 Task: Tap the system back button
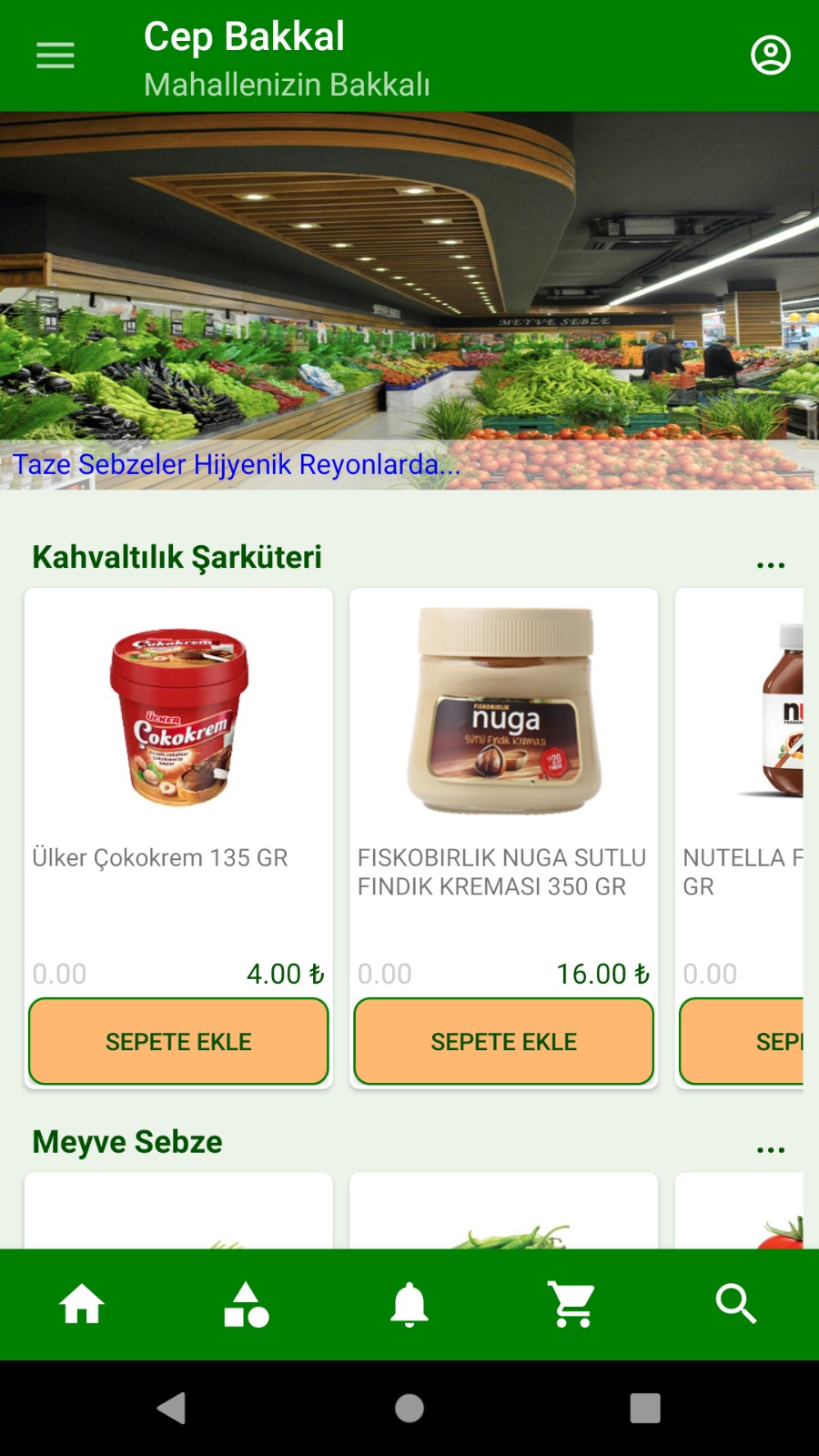[172, 1408]
